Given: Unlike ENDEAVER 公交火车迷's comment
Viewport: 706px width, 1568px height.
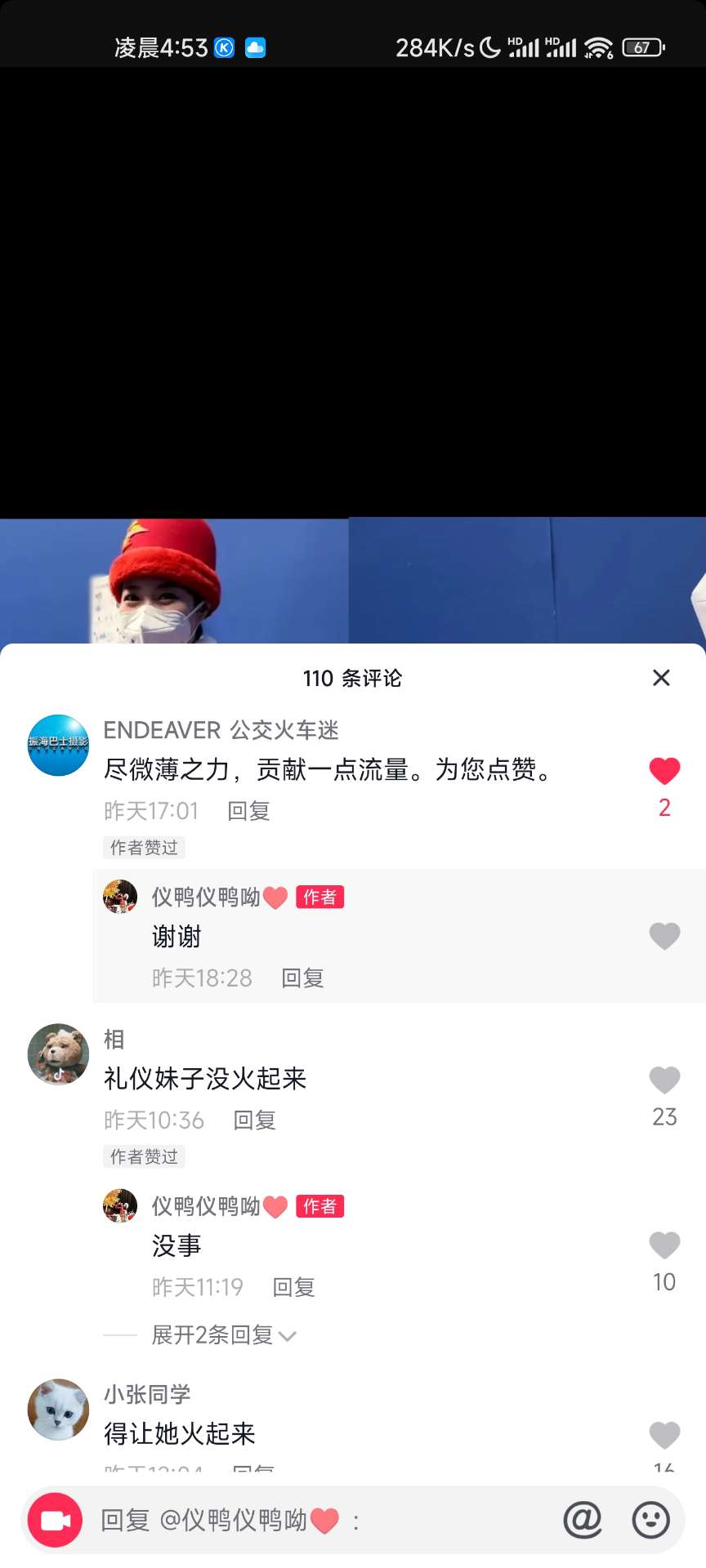Looking at the screenshot, I should click(664, 771).
